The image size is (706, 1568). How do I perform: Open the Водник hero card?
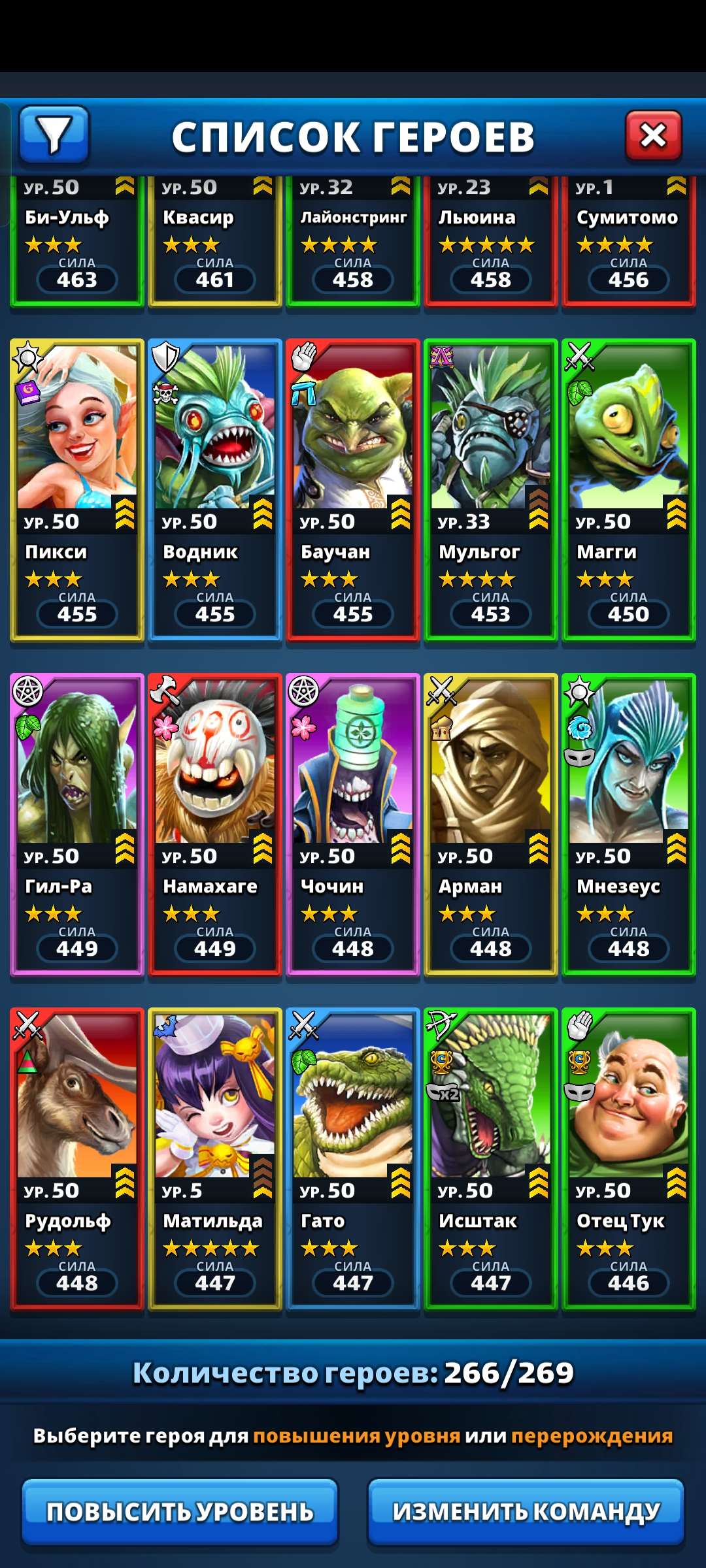215,490
